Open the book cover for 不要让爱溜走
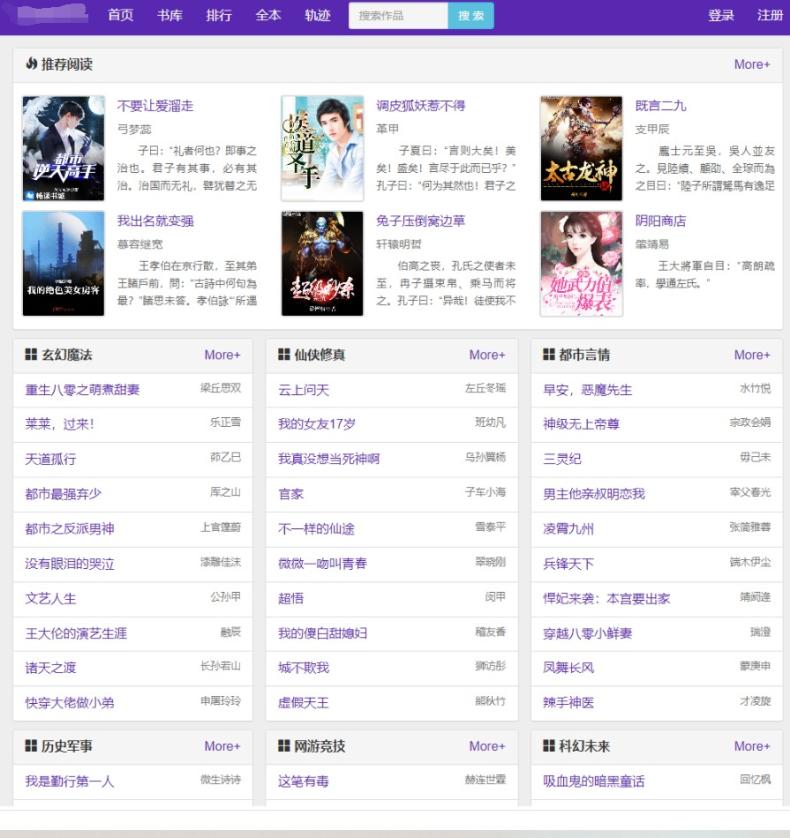 tap(64, 148)
